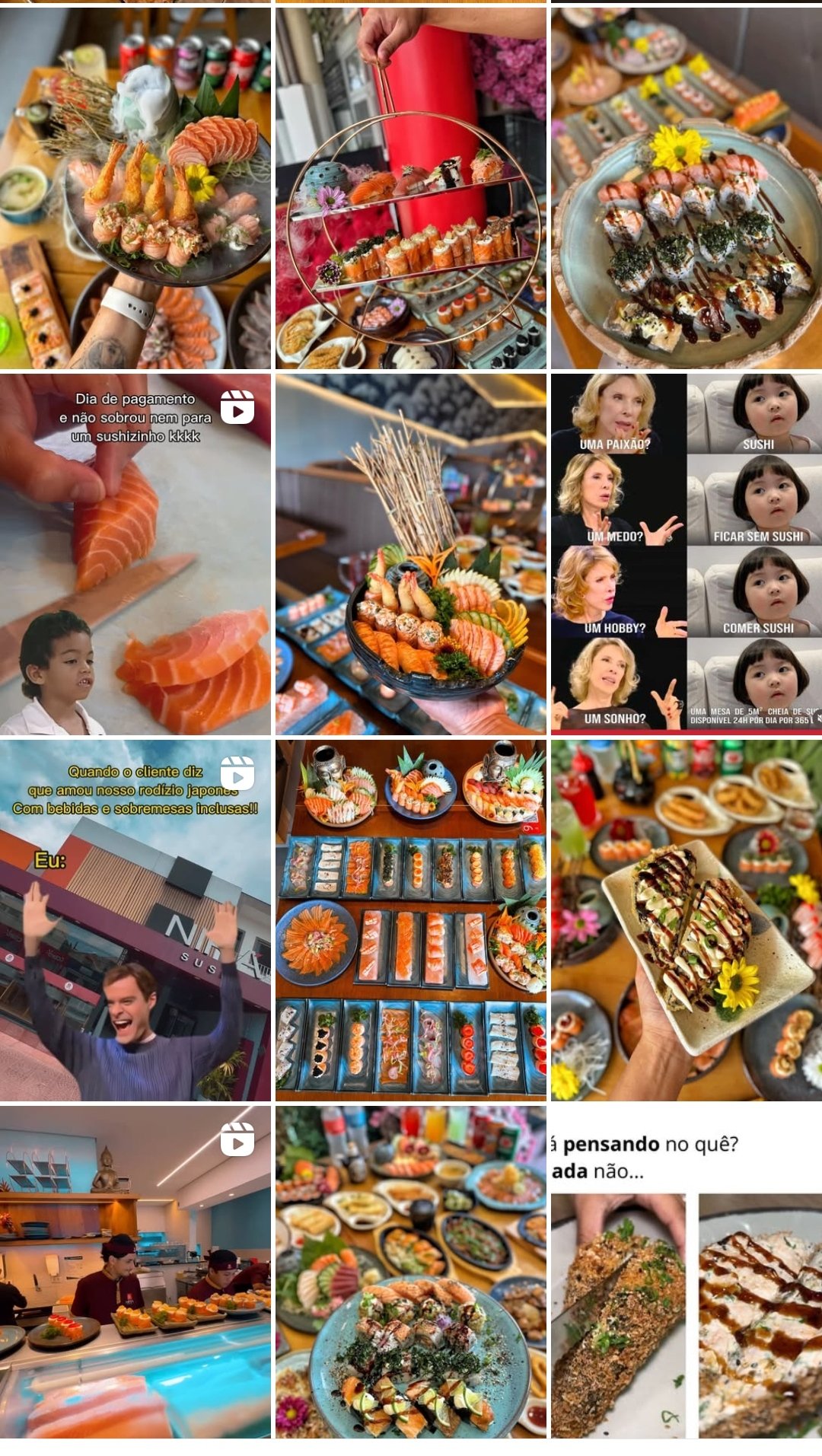
Task: Open the post with fried shrimp sushi platter
Action: point(135,188)
